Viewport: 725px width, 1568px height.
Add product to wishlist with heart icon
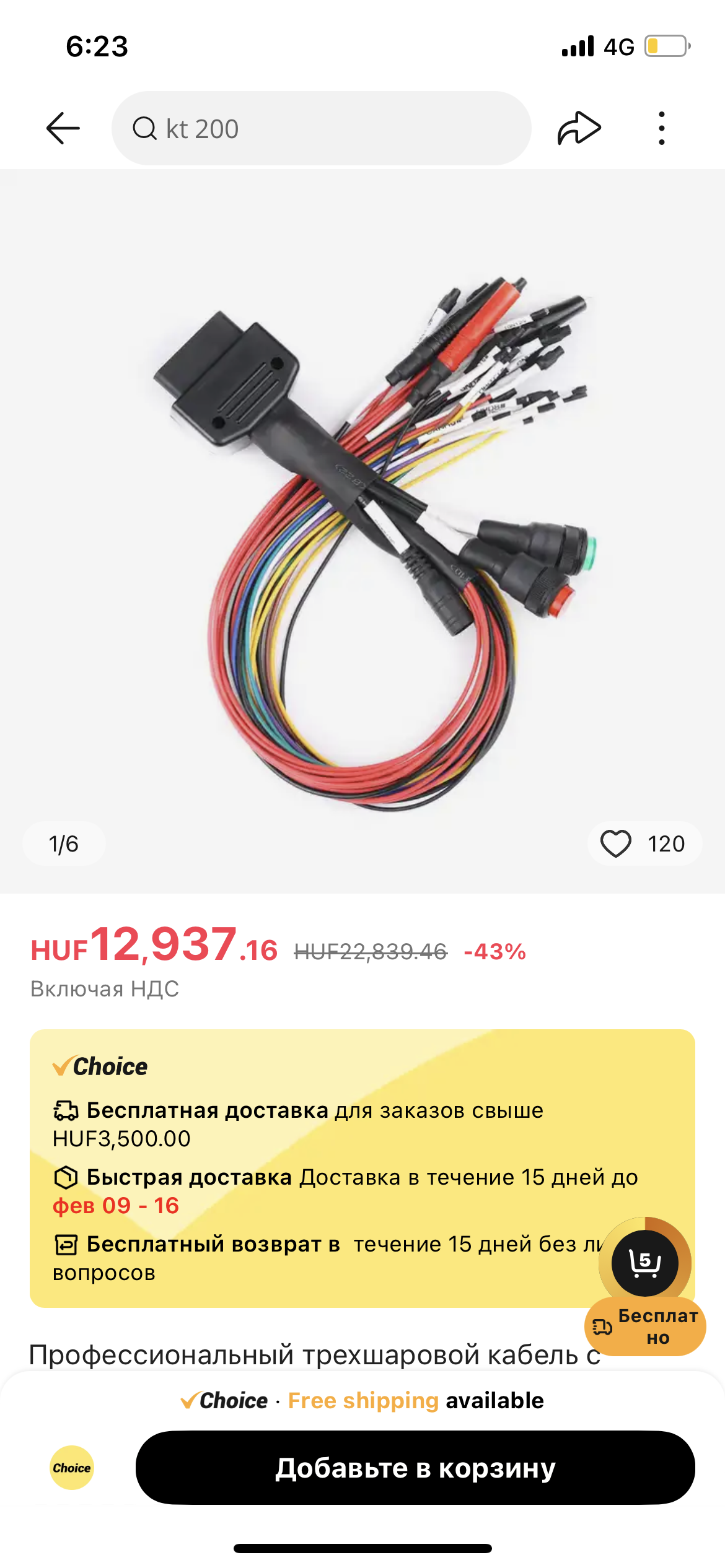pos(616,843)
